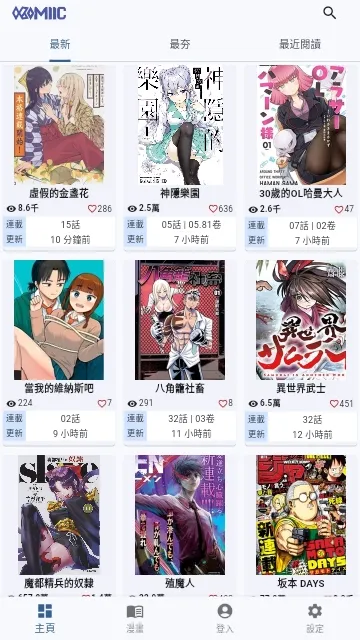The image size is (360, 640).
Task: Open the manga 殖魔人
Action: (180, 526)
